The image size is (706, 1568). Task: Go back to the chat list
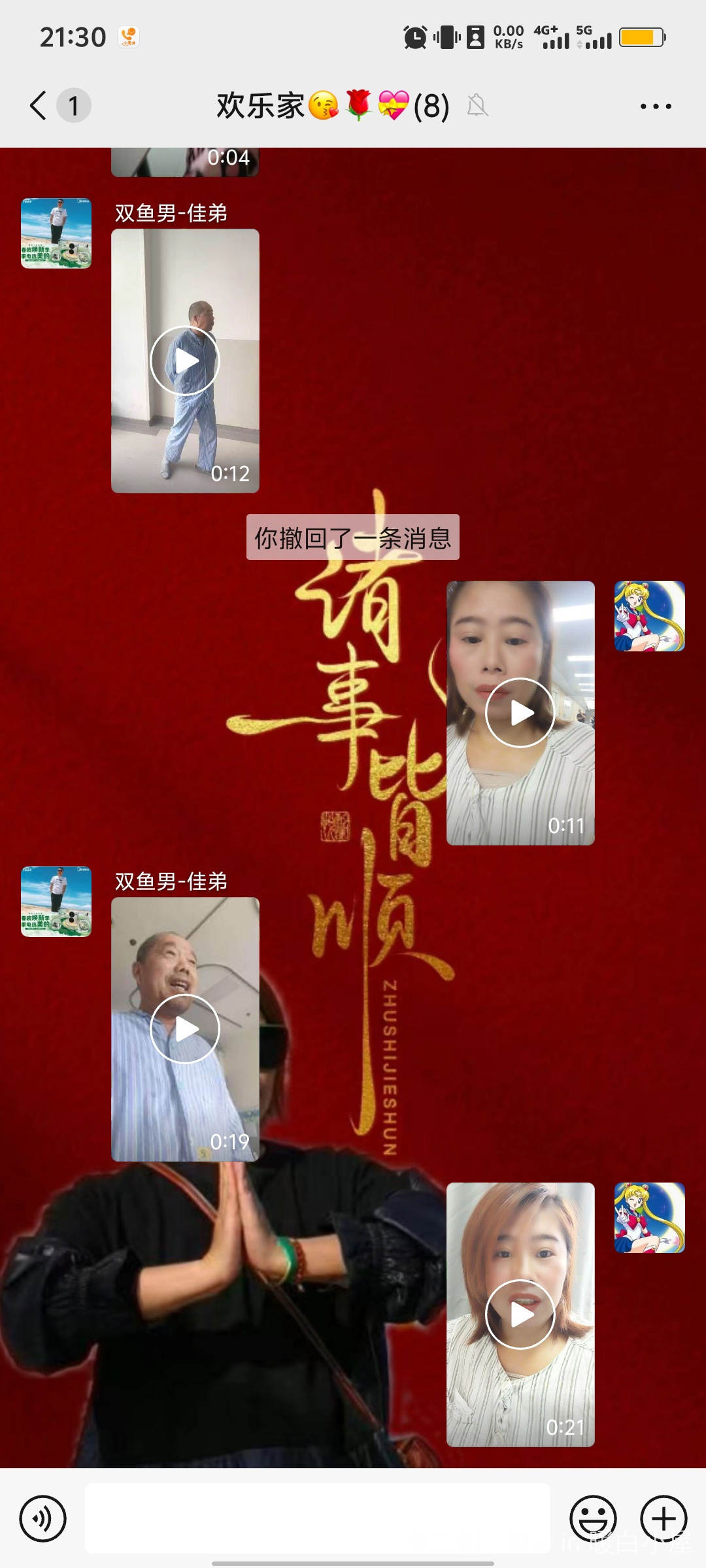39,105
